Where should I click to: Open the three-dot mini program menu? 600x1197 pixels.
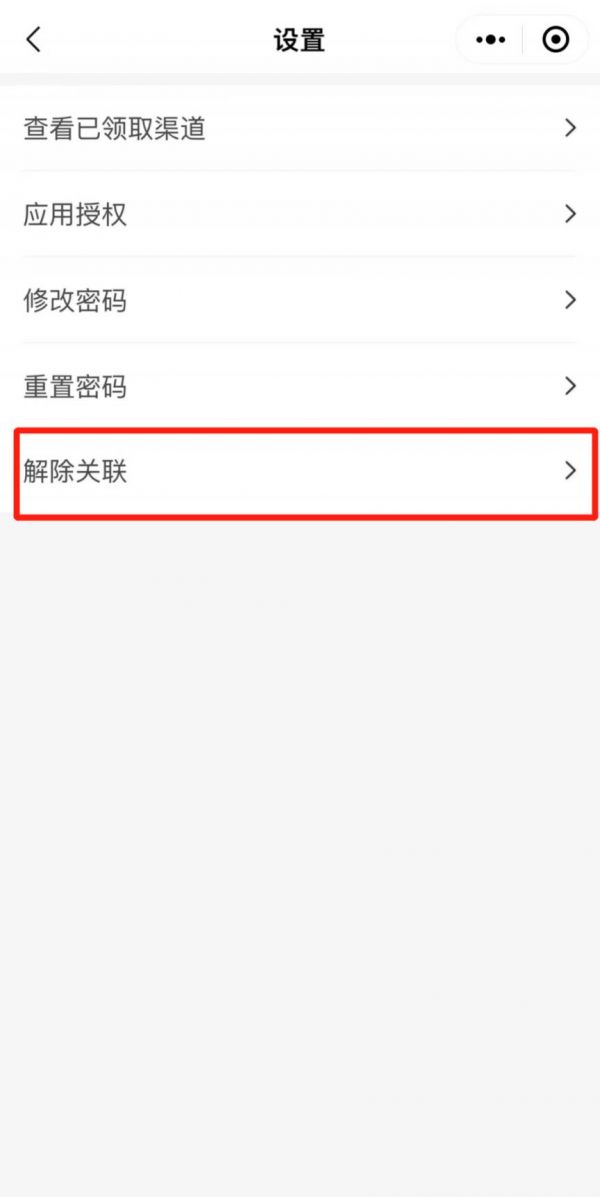point(490,40)
